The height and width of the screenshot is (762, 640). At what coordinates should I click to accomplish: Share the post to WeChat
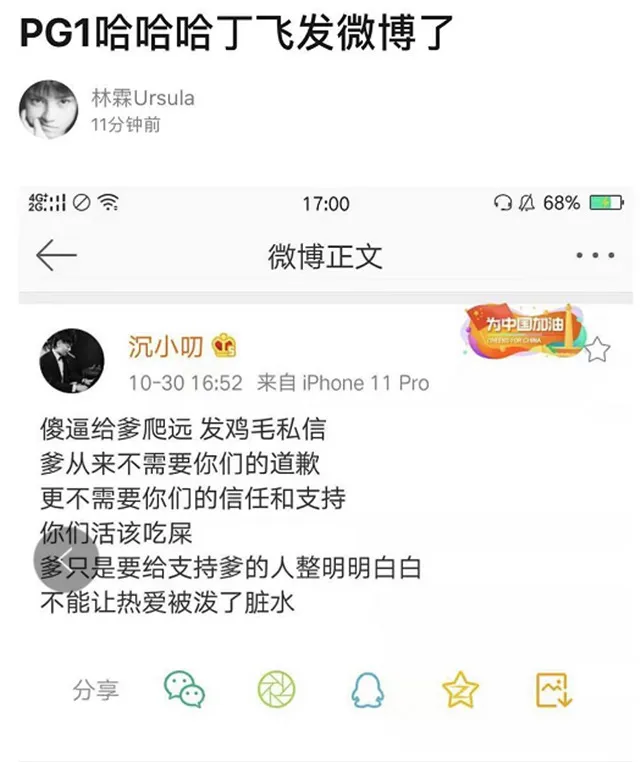coord(184,689)
